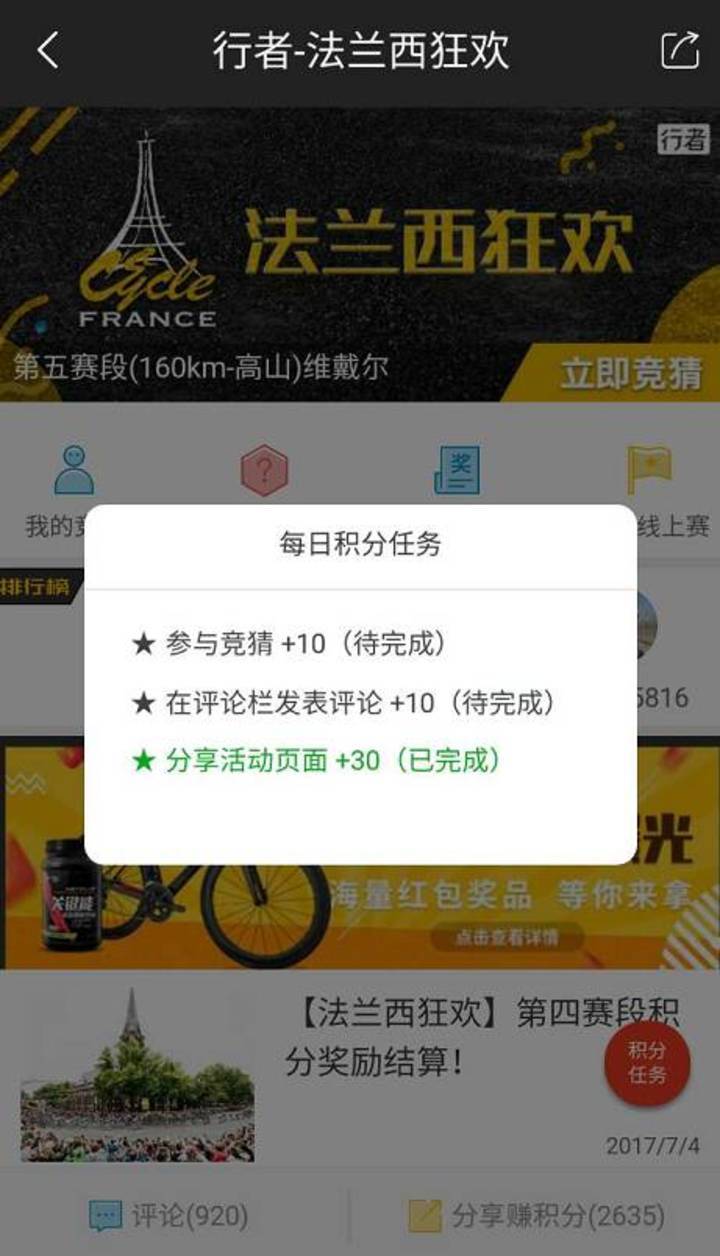Open the 参与竞猜 +10 task
The height and width of the screenshot is (1256, 720).
[288, 644]
